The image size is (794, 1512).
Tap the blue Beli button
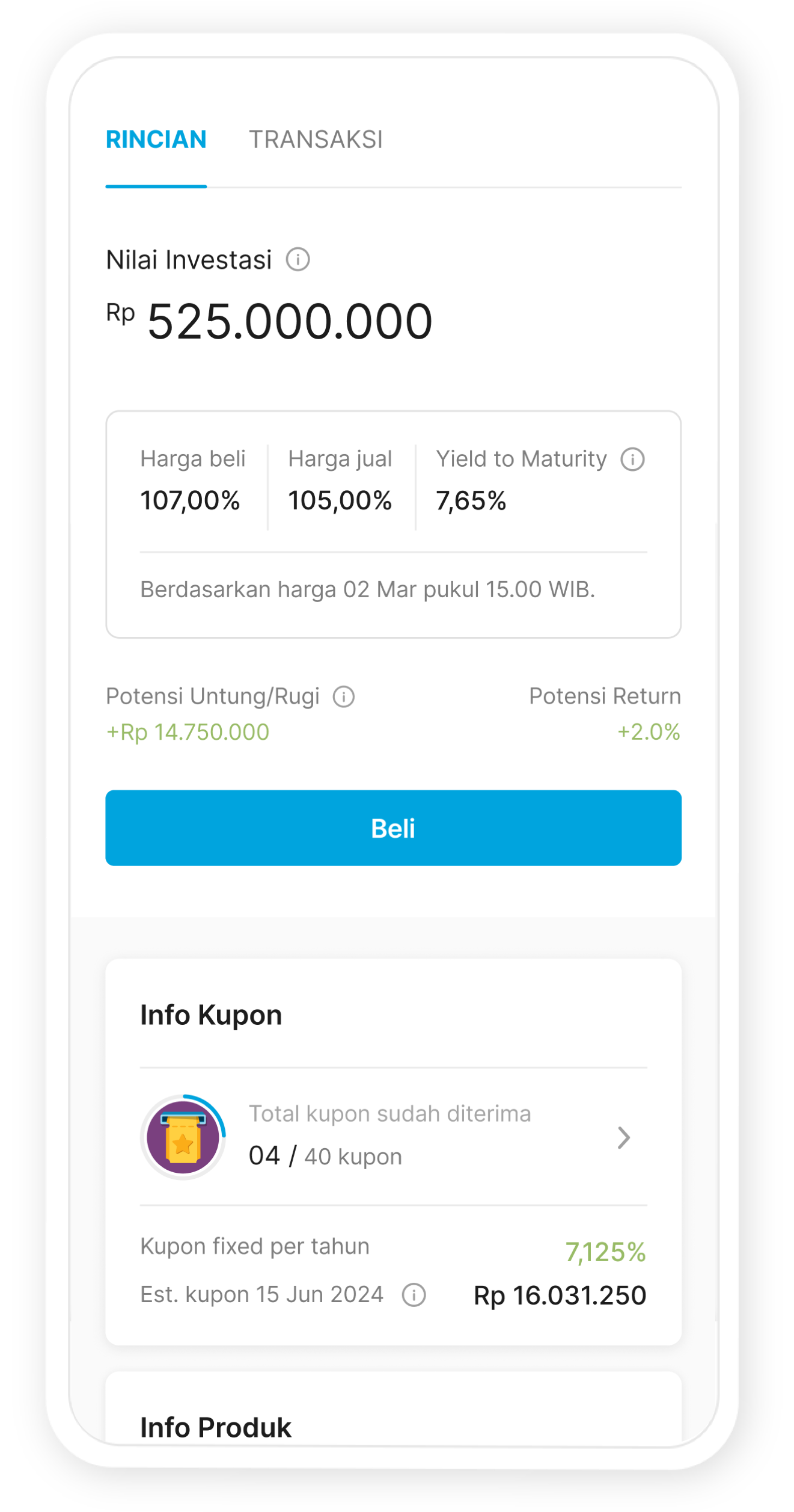pyautogui.click(x=393, y=828)
